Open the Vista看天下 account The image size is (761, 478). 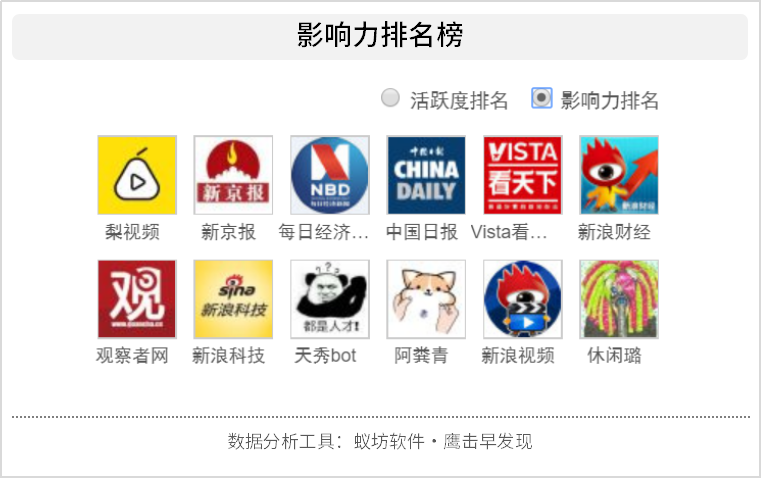click(522, 175)
